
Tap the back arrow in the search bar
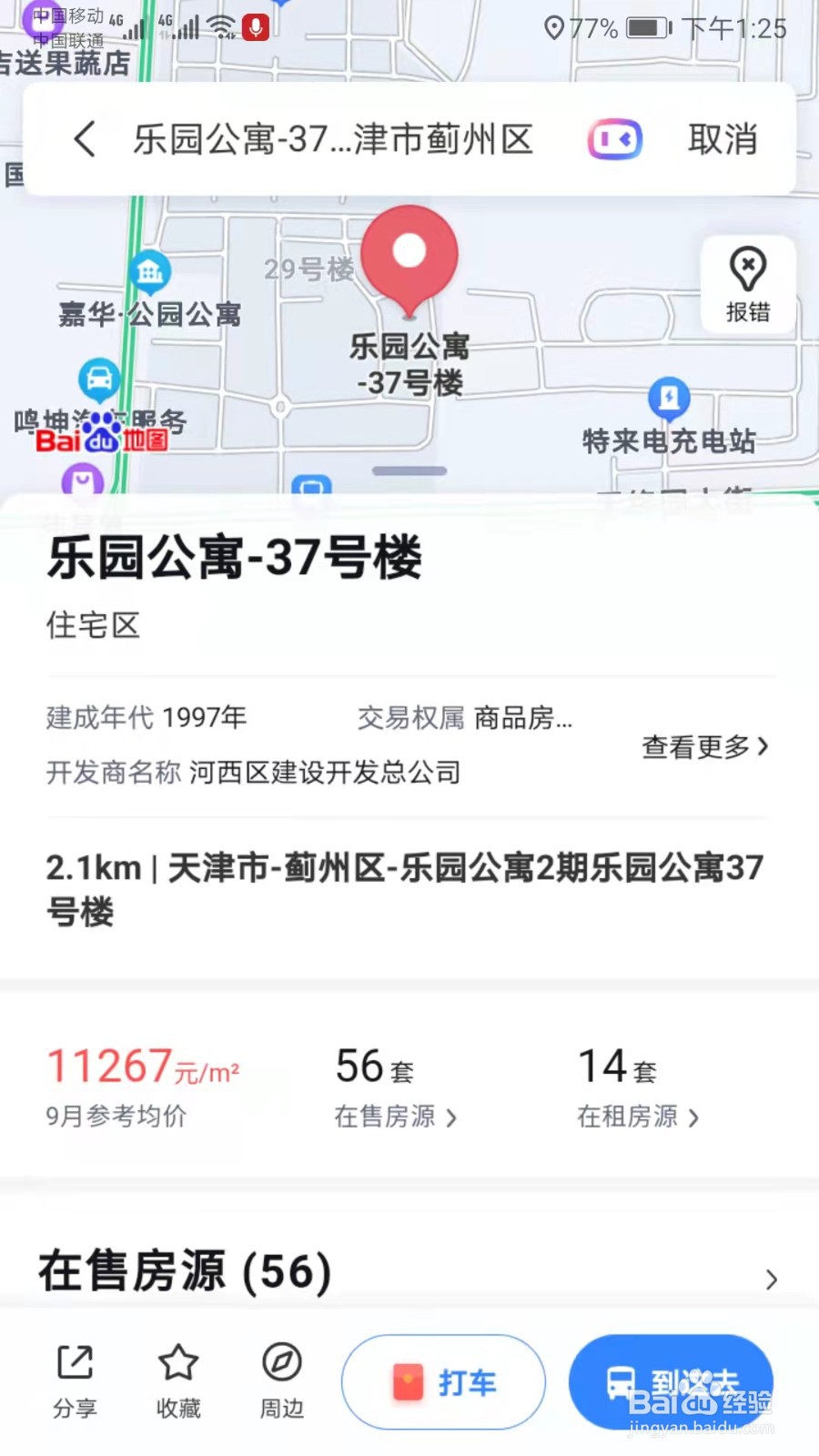coord(83,139)
